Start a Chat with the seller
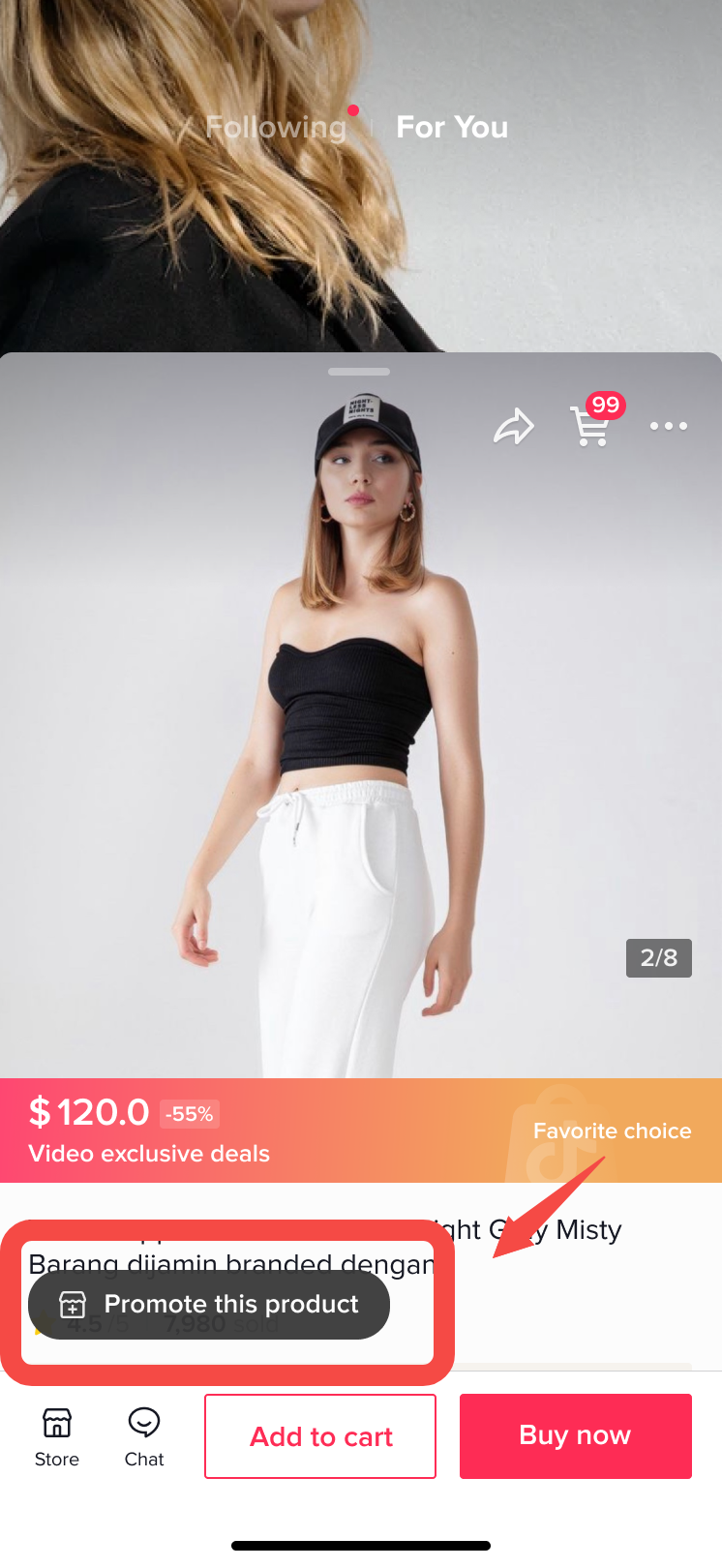Viewport: 722px width, 1568px height. tap(144, 1437)
